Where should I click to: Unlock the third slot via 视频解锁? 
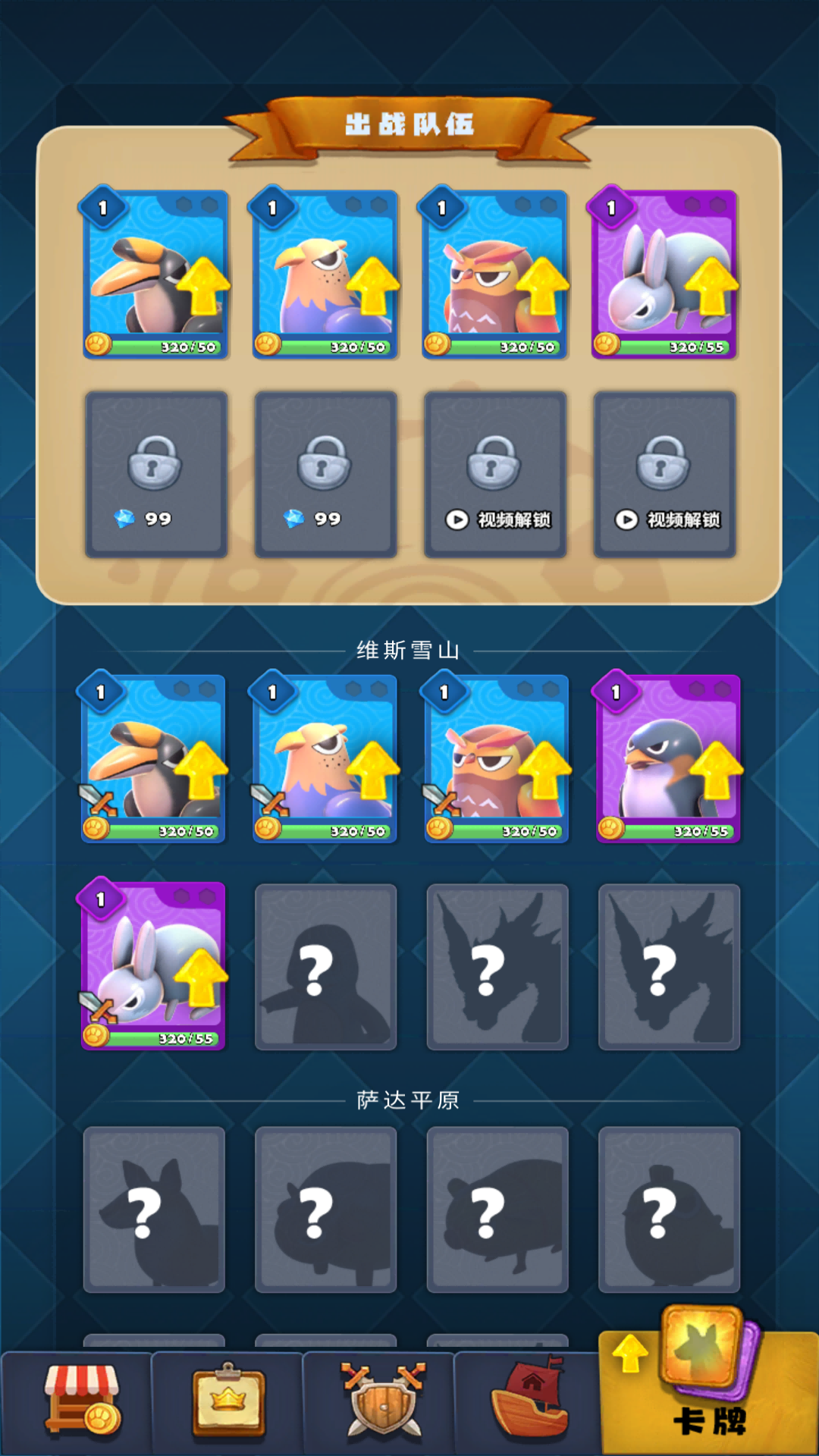click(495, 475)
